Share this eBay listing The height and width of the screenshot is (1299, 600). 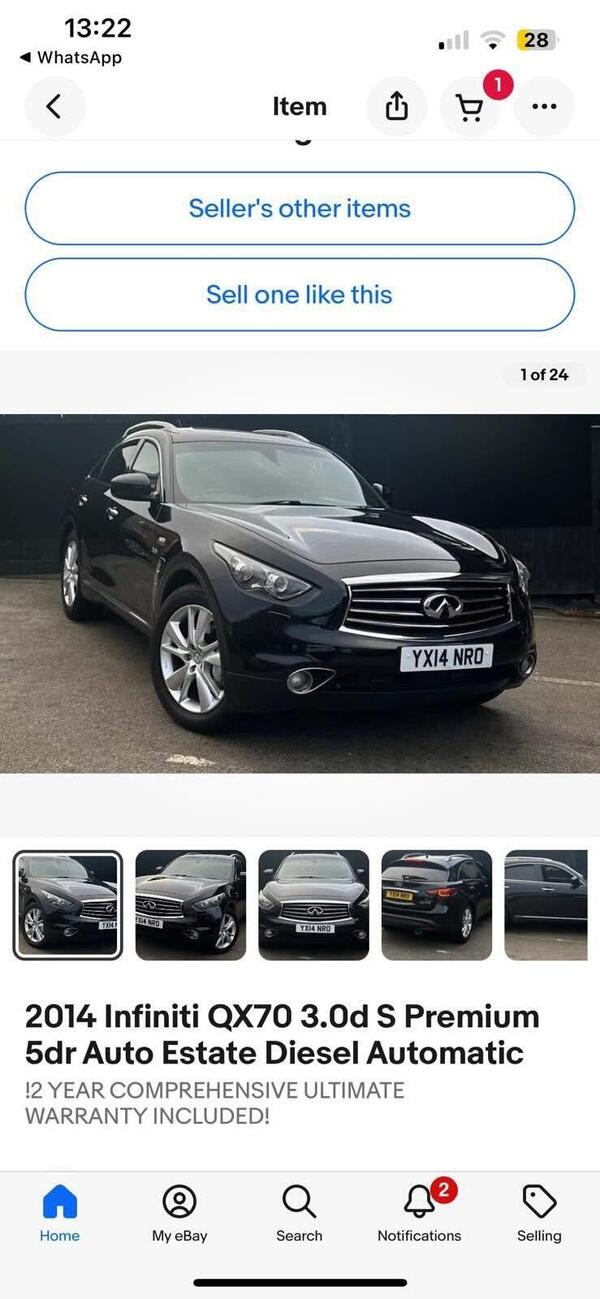[397, 106]
